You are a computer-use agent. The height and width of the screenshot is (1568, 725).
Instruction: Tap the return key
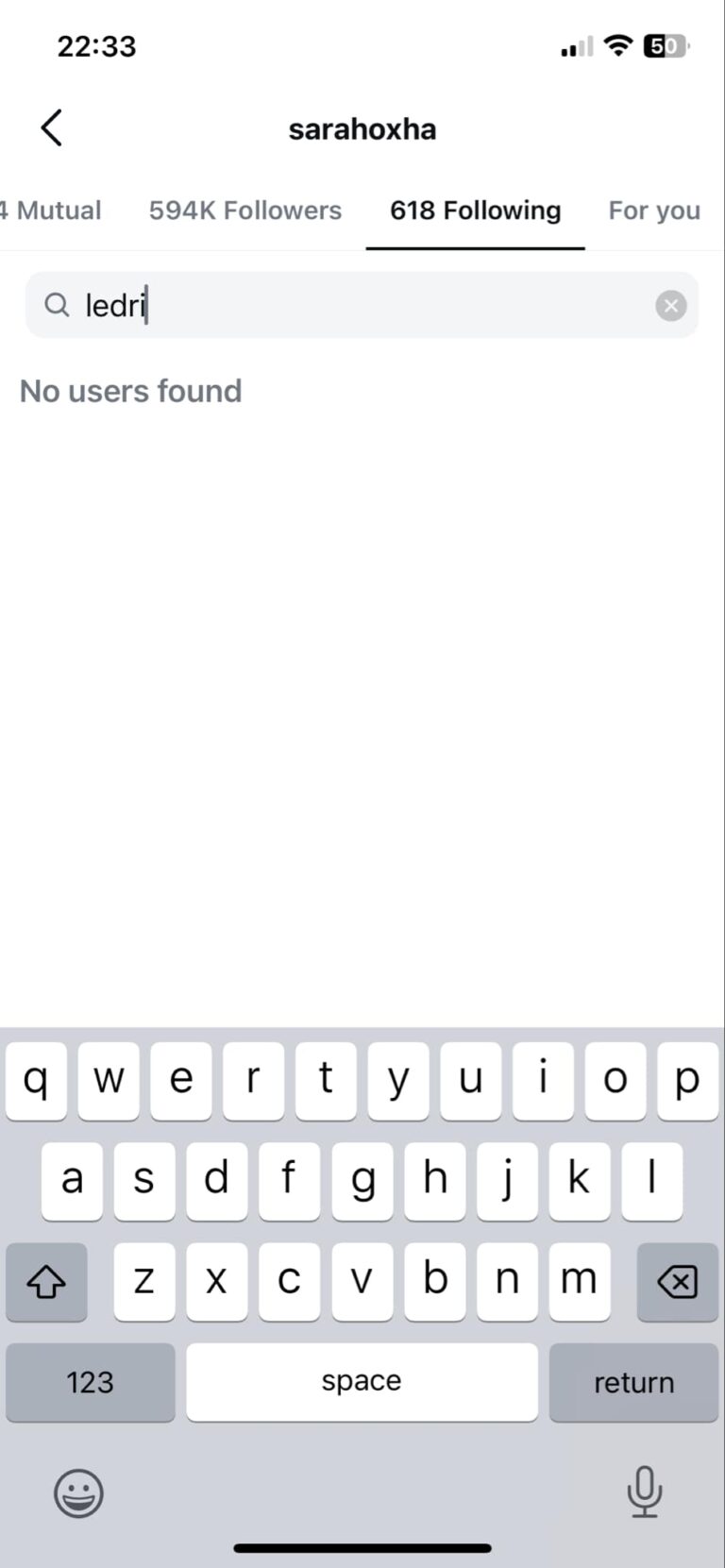(x=633, y=1382)
